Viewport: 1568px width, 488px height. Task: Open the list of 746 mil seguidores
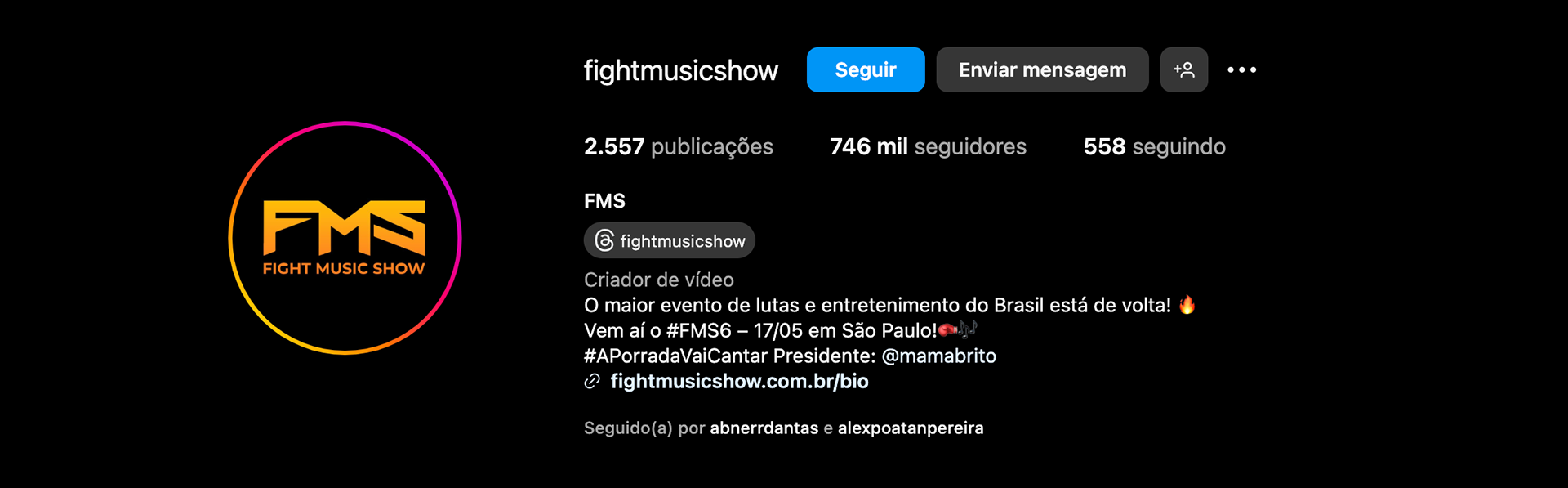click(928, 147)
